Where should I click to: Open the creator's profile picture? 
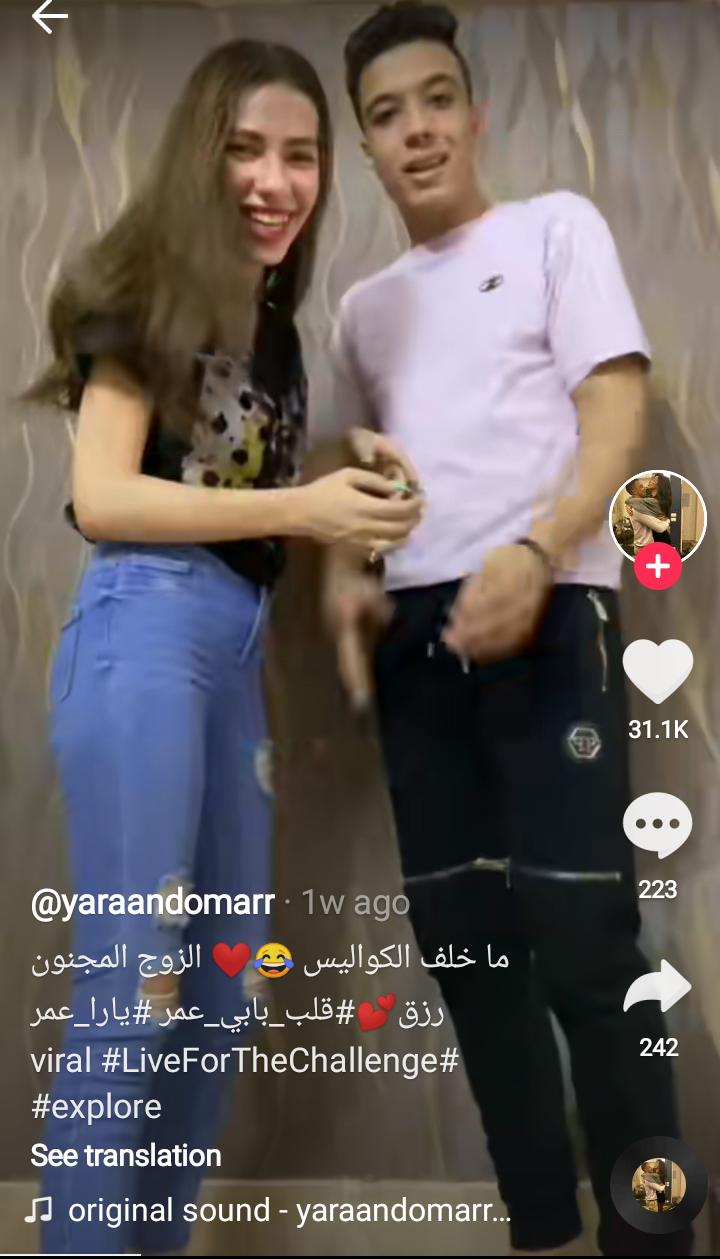click(x=657, y=518)
